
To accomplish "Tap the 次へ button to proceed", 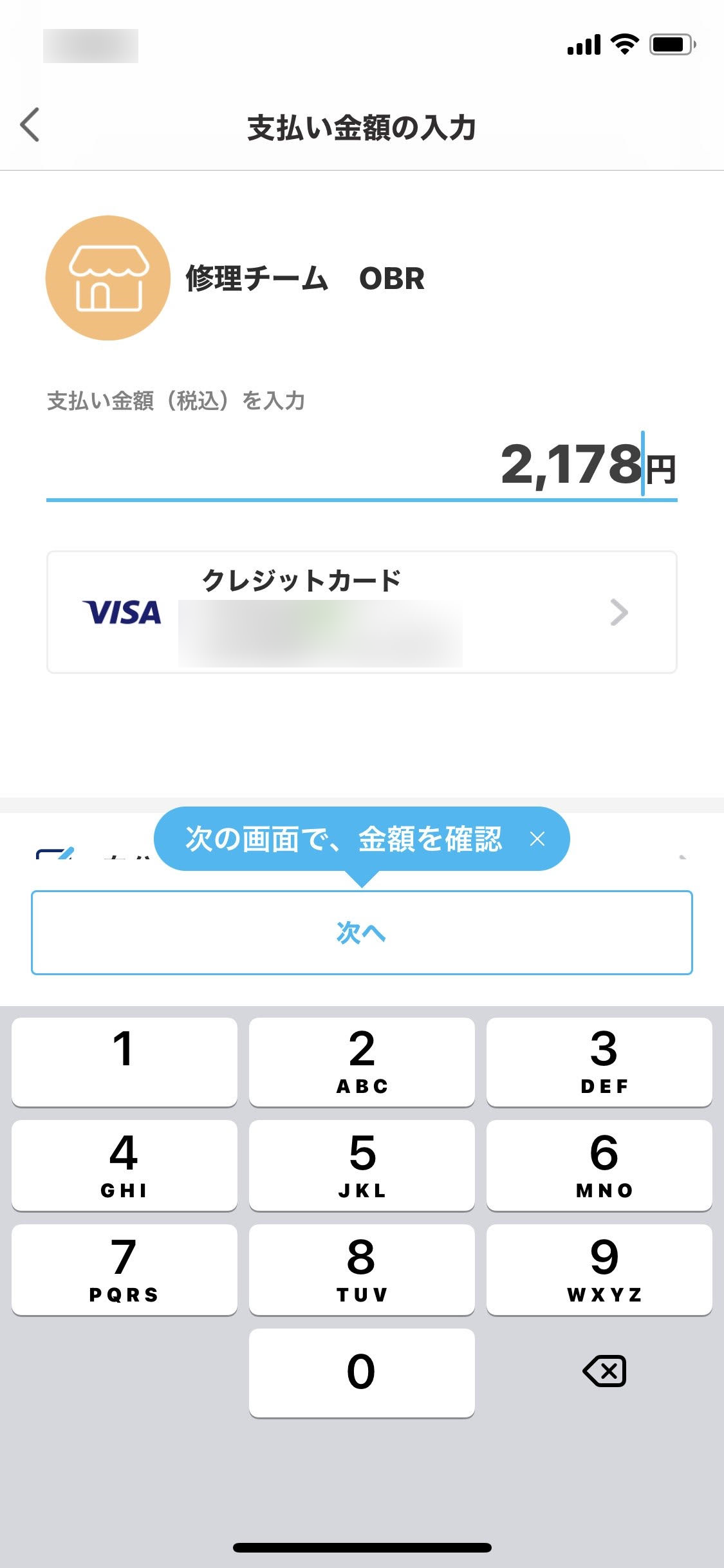I will pos(362,933).
